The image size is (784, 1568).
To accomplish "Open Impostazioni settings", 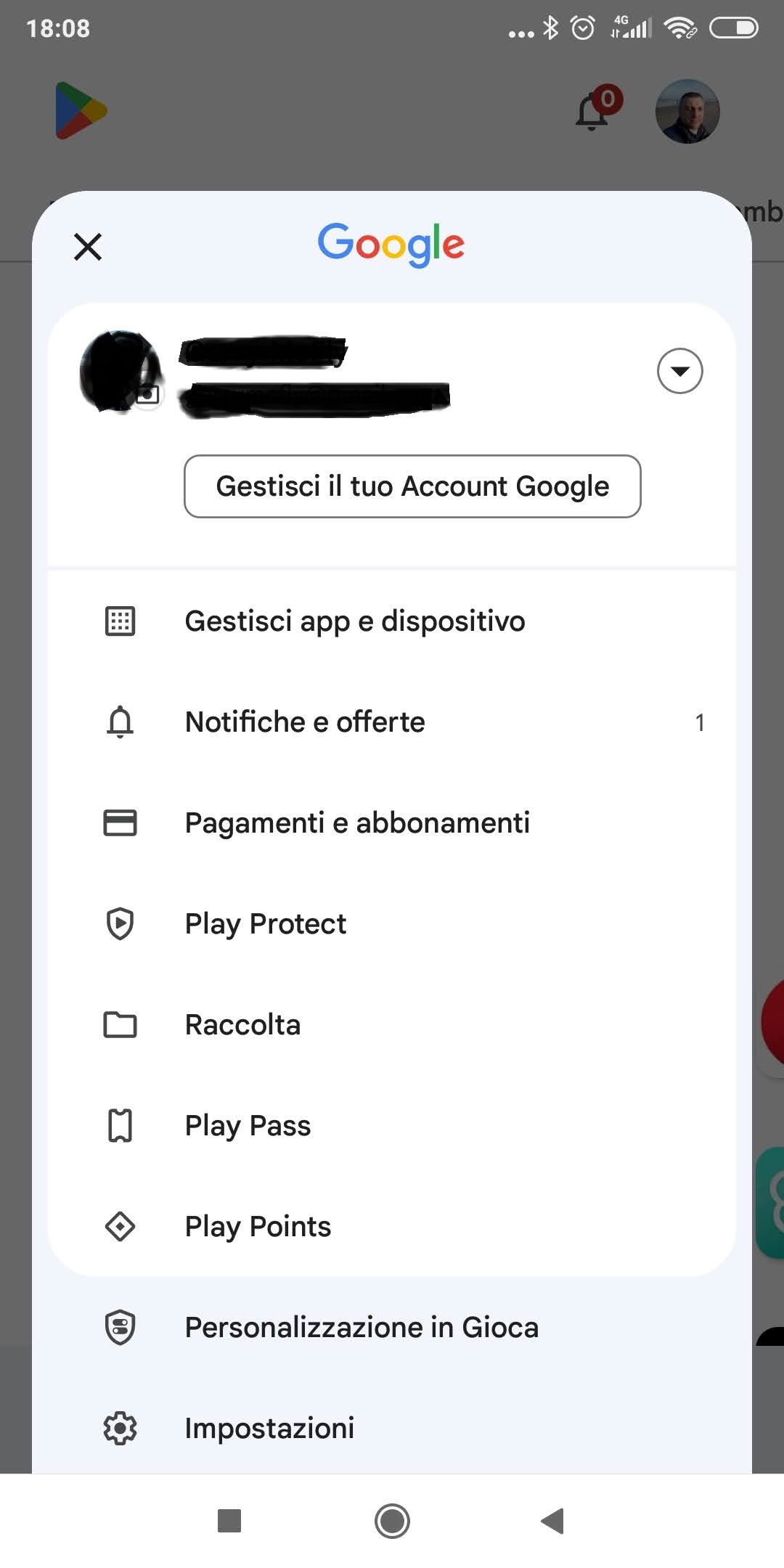I will click(x=392, y=1429).
